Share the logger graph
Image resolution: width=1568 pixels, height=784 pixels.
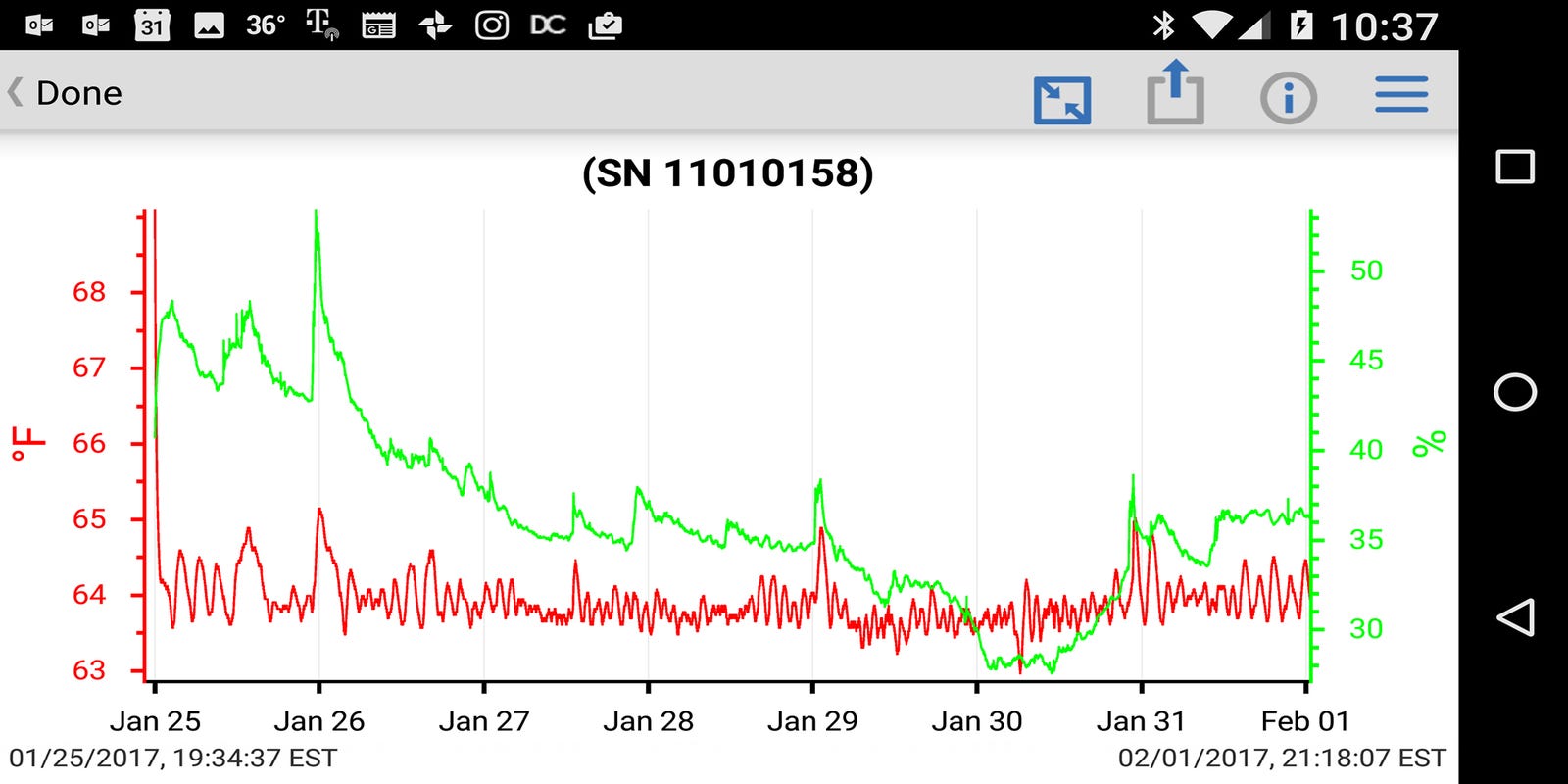point(1175,93)
